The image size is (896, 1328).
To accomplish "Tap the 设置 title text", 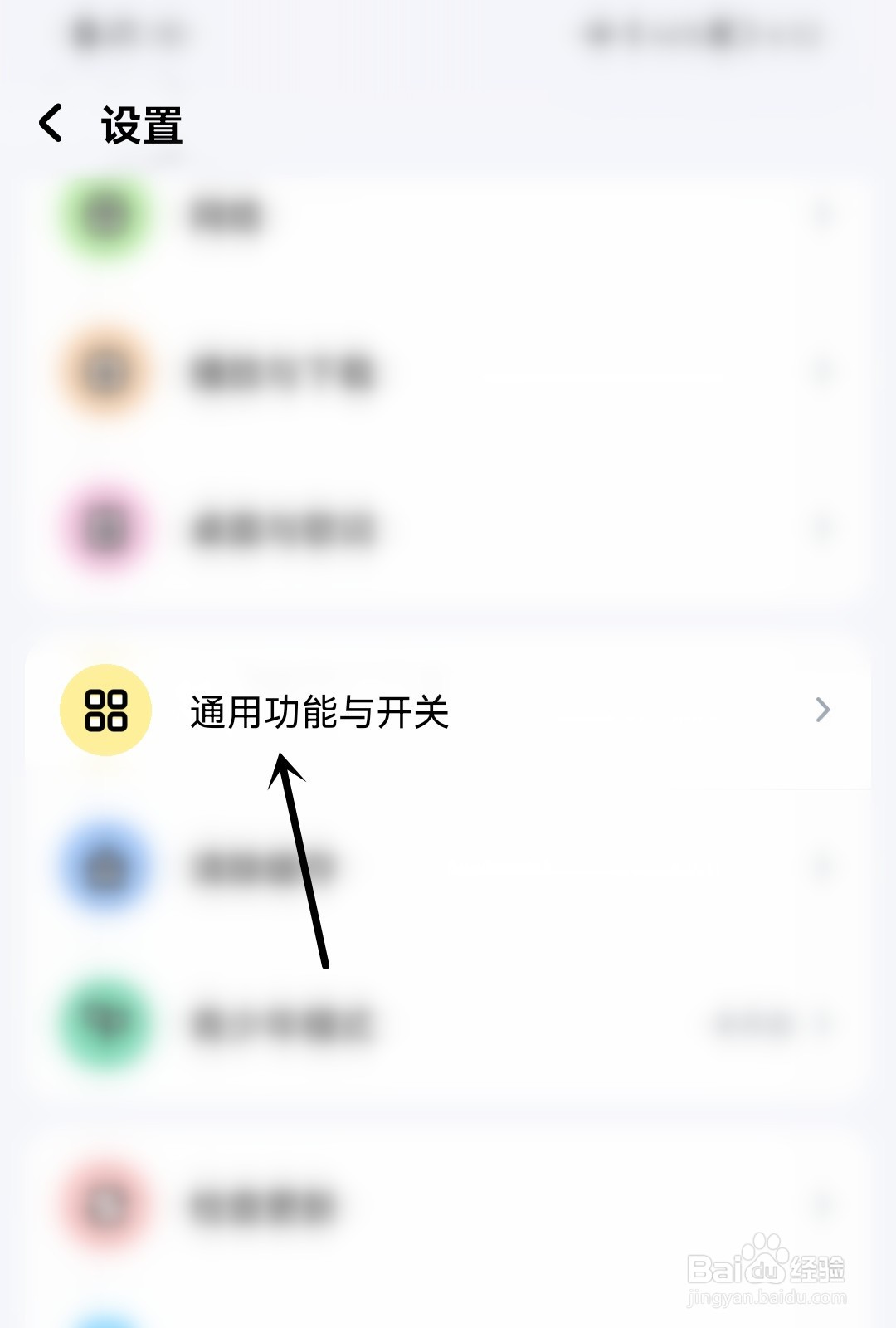I will [139, 124].
